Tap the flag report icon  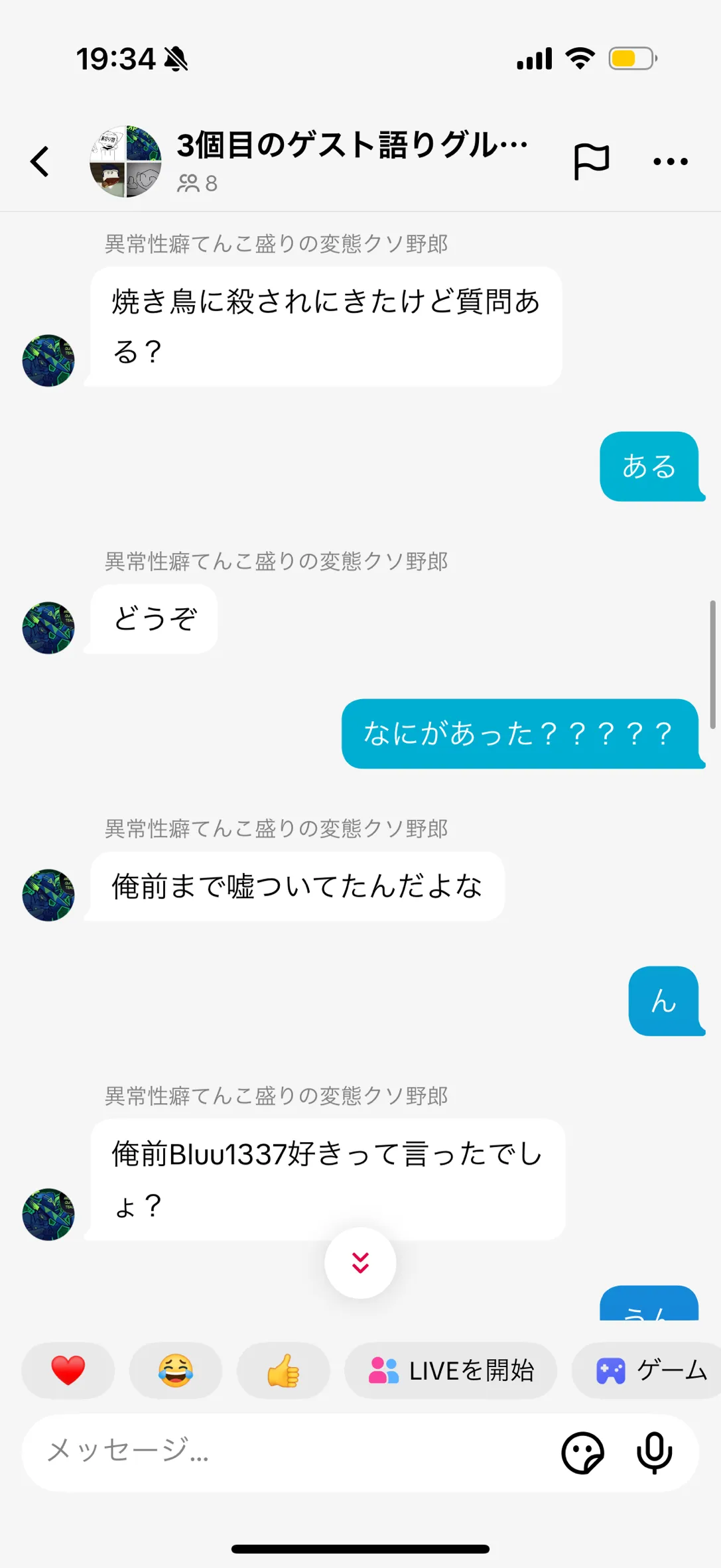(x=590, y=161)
